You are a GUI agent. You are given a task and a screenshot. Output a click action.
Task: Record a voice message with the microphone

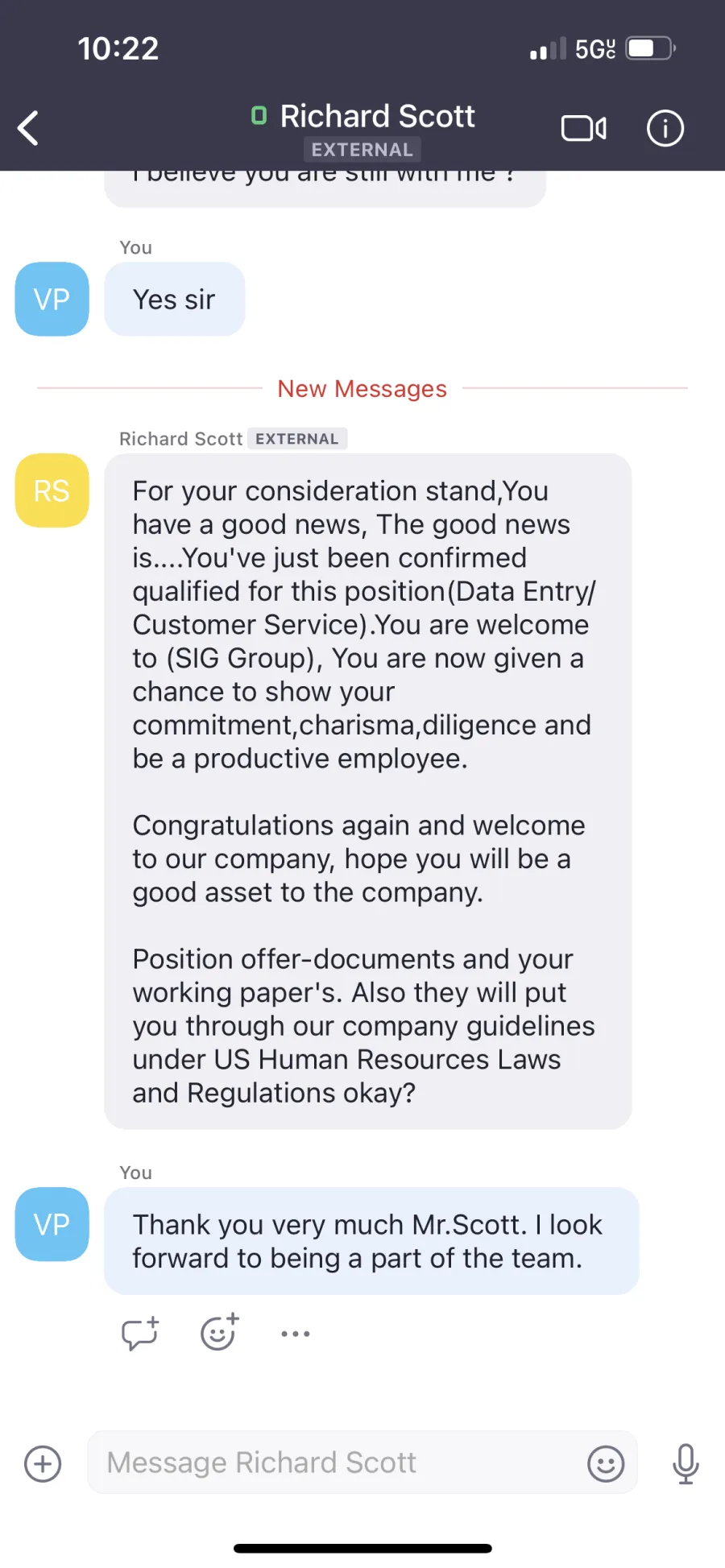coord(686,1463)
